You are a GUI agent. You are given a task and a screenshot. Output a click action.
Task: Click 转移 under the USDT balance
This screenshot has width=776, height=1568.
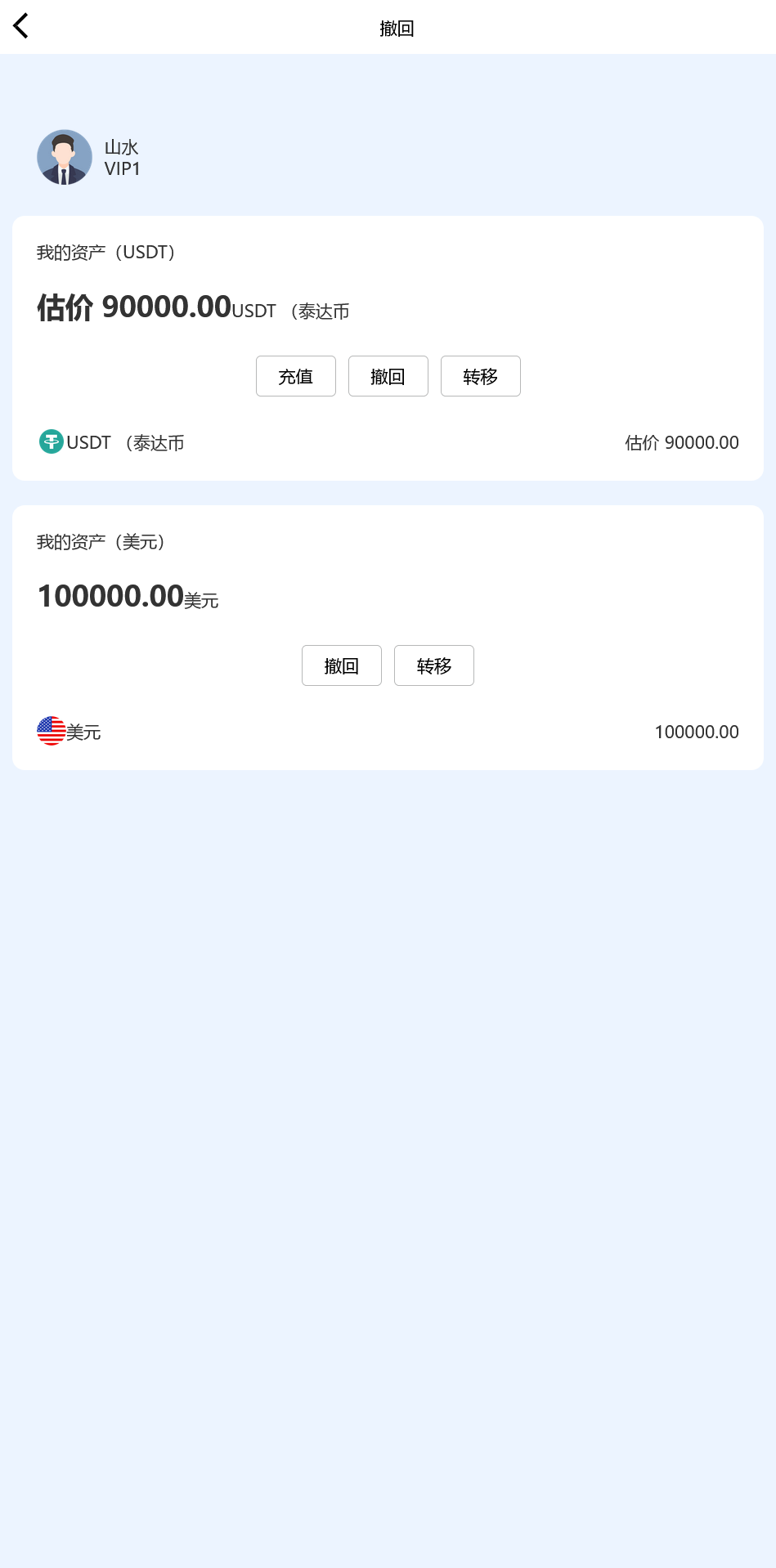(481, 376)
